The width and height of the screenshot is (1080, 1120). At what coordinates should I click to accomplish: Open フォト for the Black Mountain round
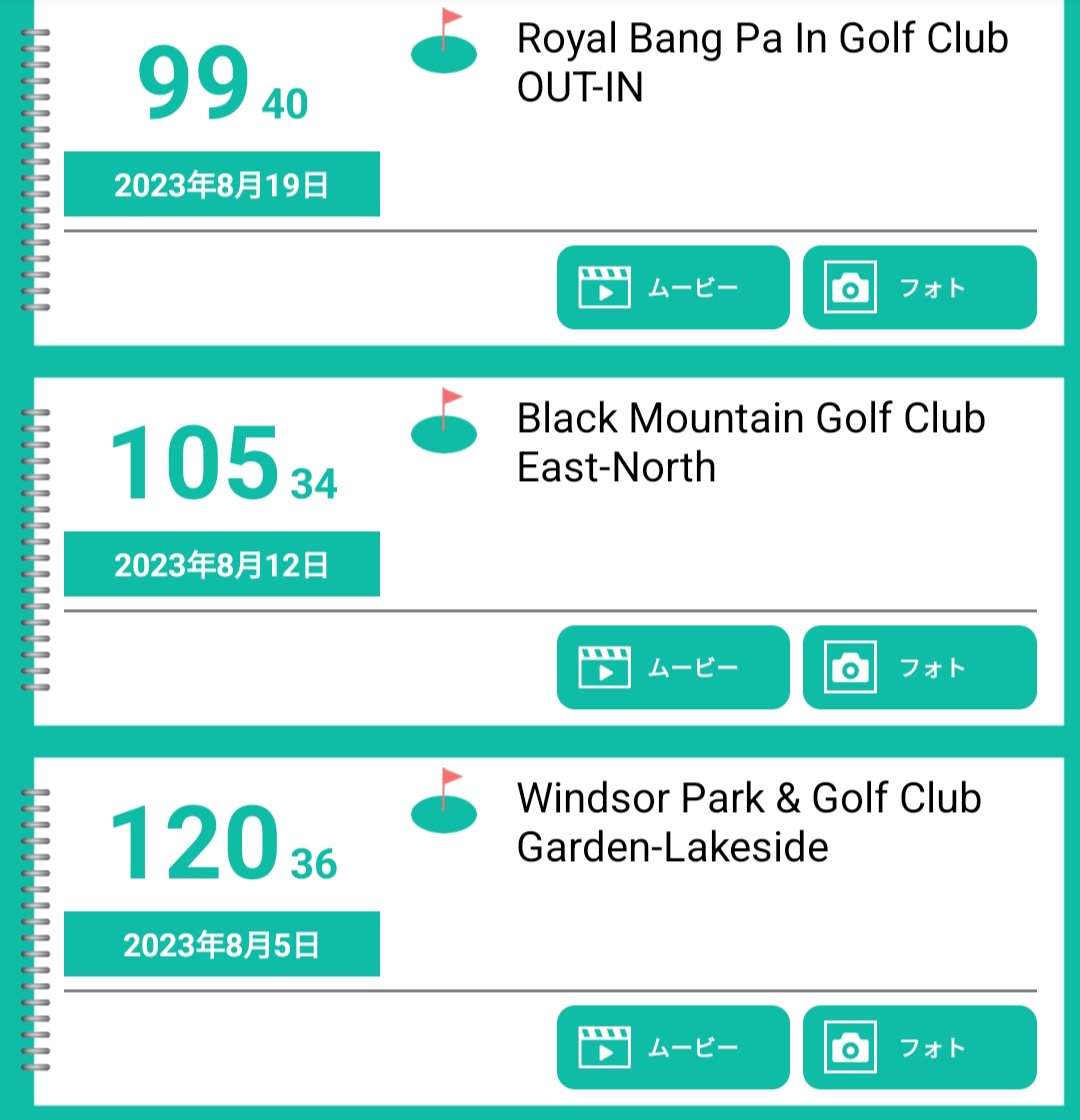point(919,667)
